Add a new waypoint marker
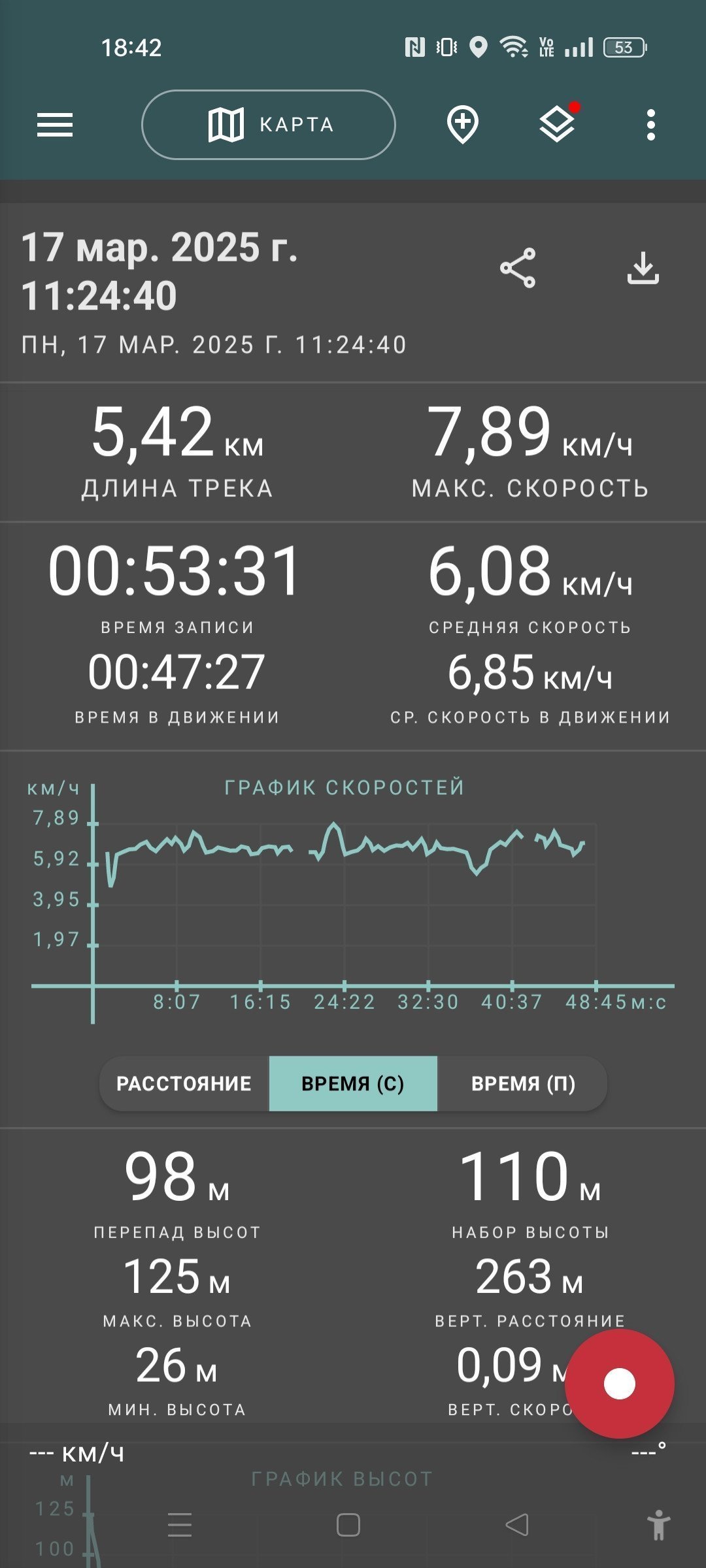Viewport: 706px width, 1568px height. (x=463, y=125)
